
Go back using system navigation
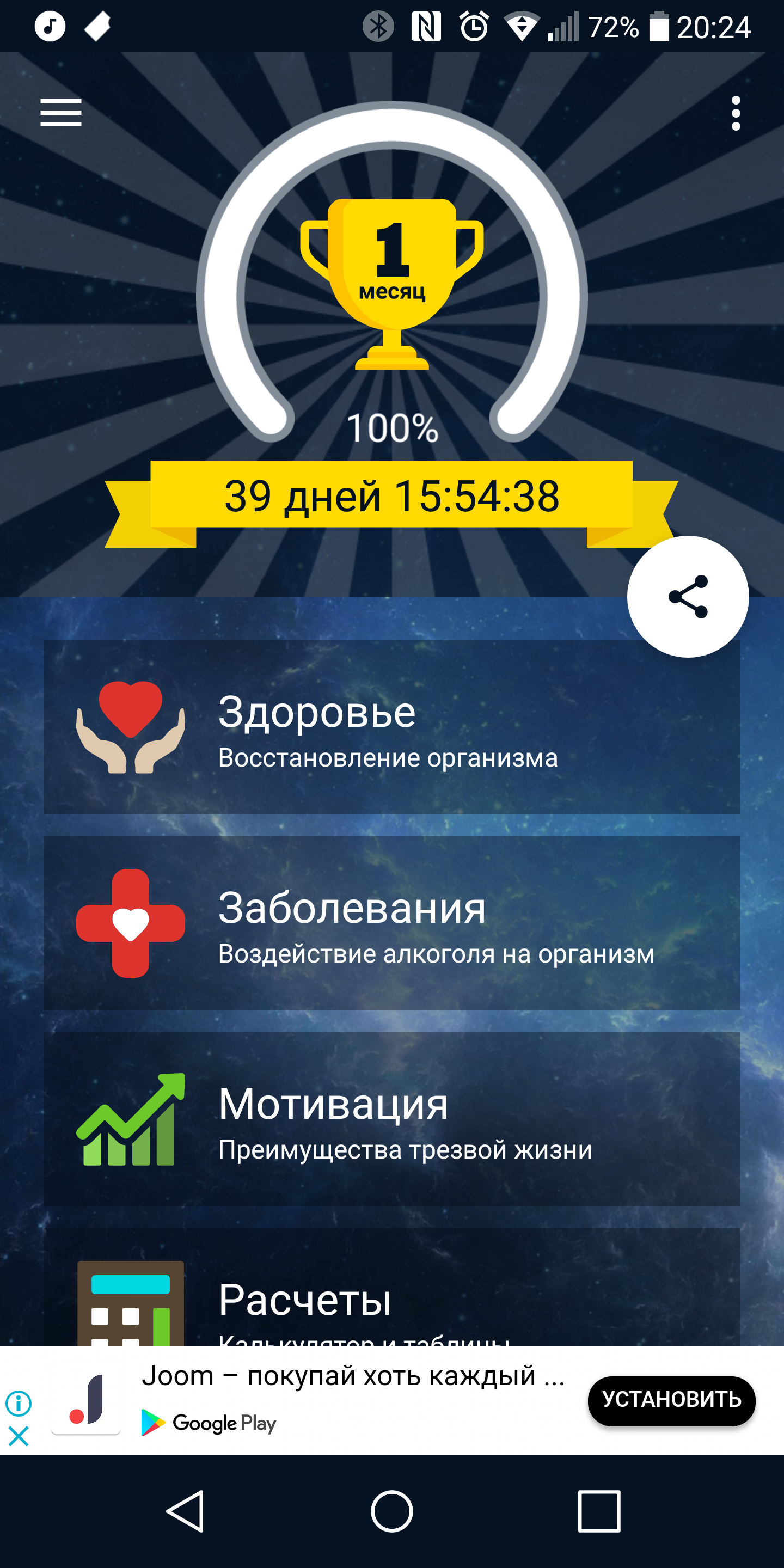click(185, 1511)
